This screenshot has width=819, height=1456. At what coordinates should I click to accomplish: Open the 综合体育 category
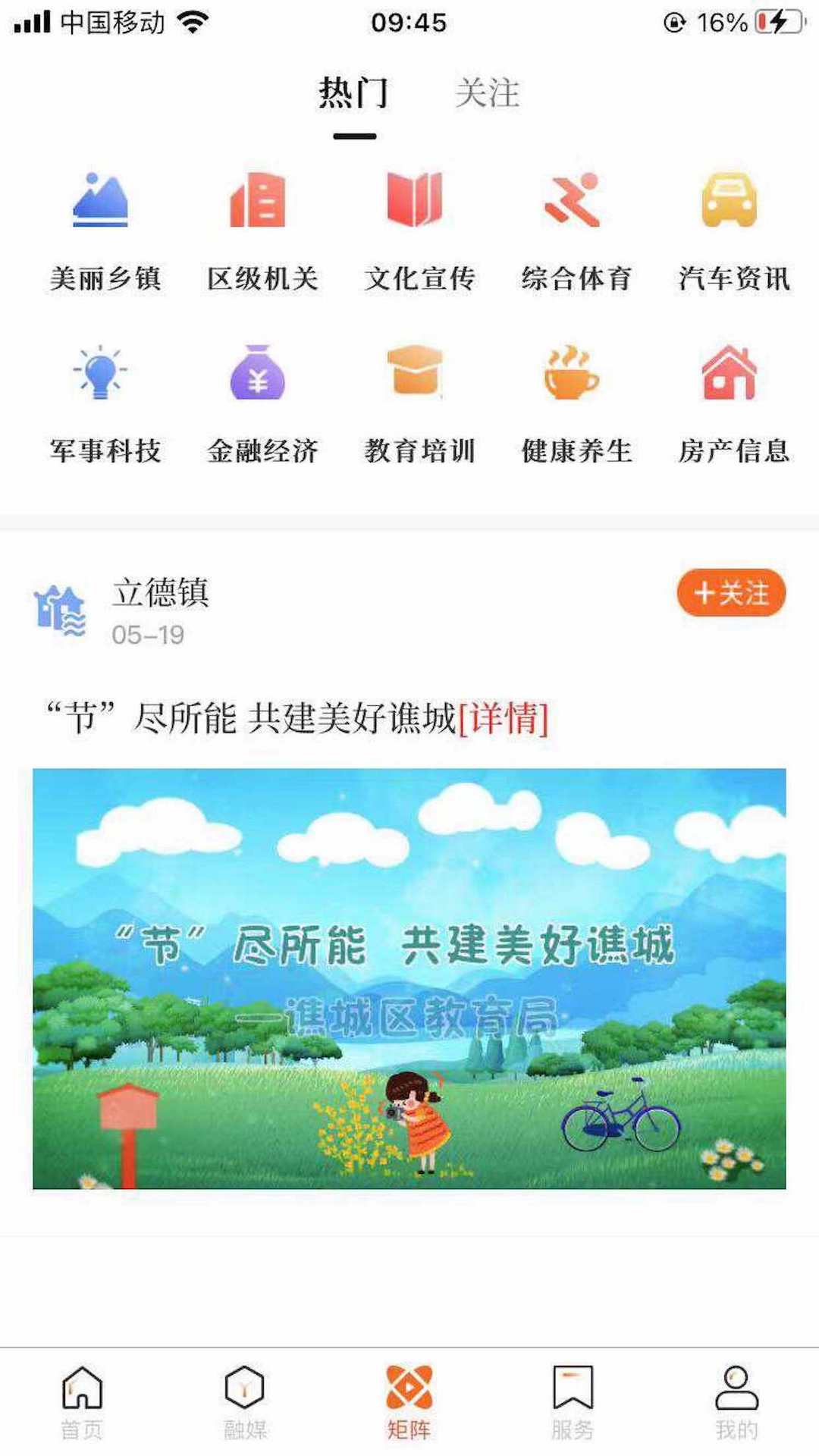tap(576, 231)
